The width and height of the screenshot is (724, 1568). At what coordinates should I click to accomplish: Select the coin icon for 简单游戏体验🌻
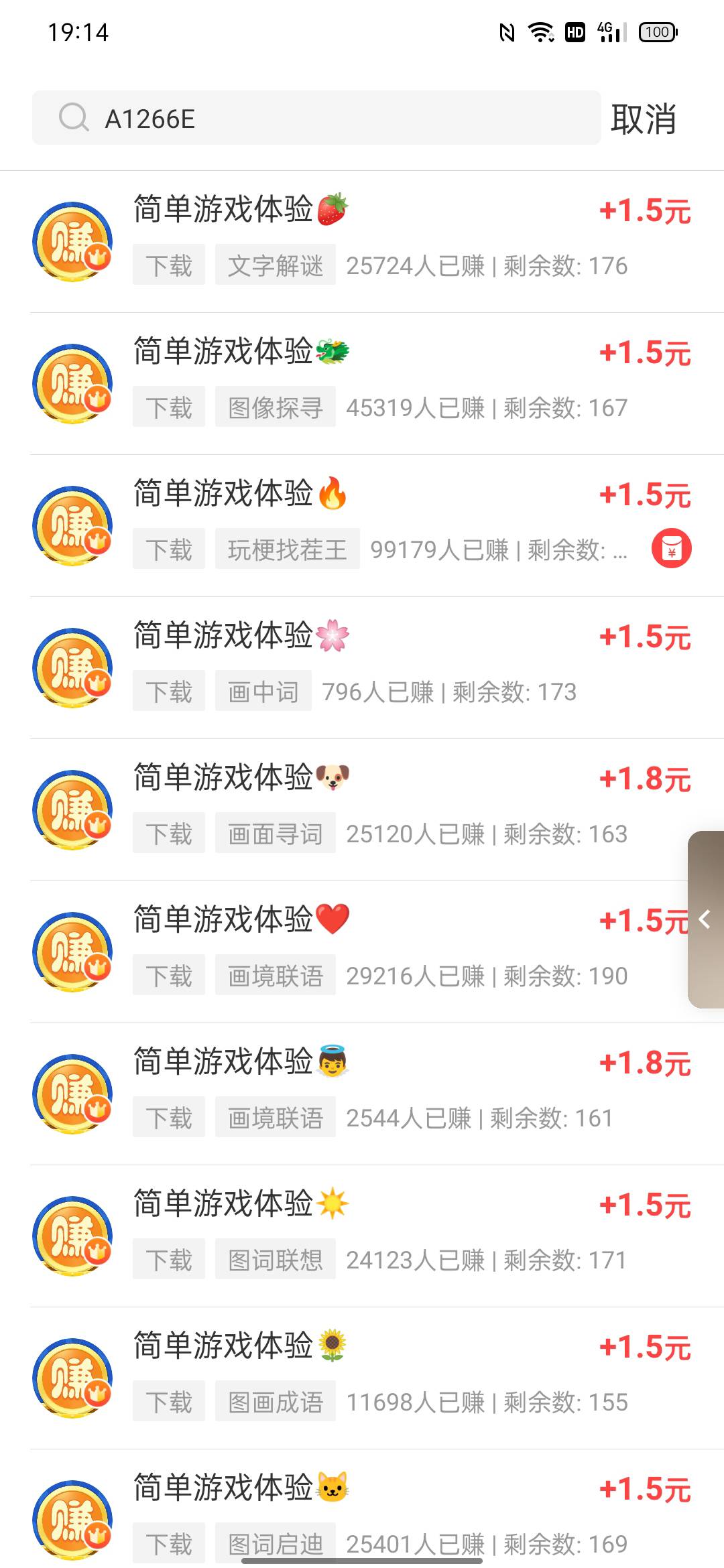click(x=72, y=1377)
